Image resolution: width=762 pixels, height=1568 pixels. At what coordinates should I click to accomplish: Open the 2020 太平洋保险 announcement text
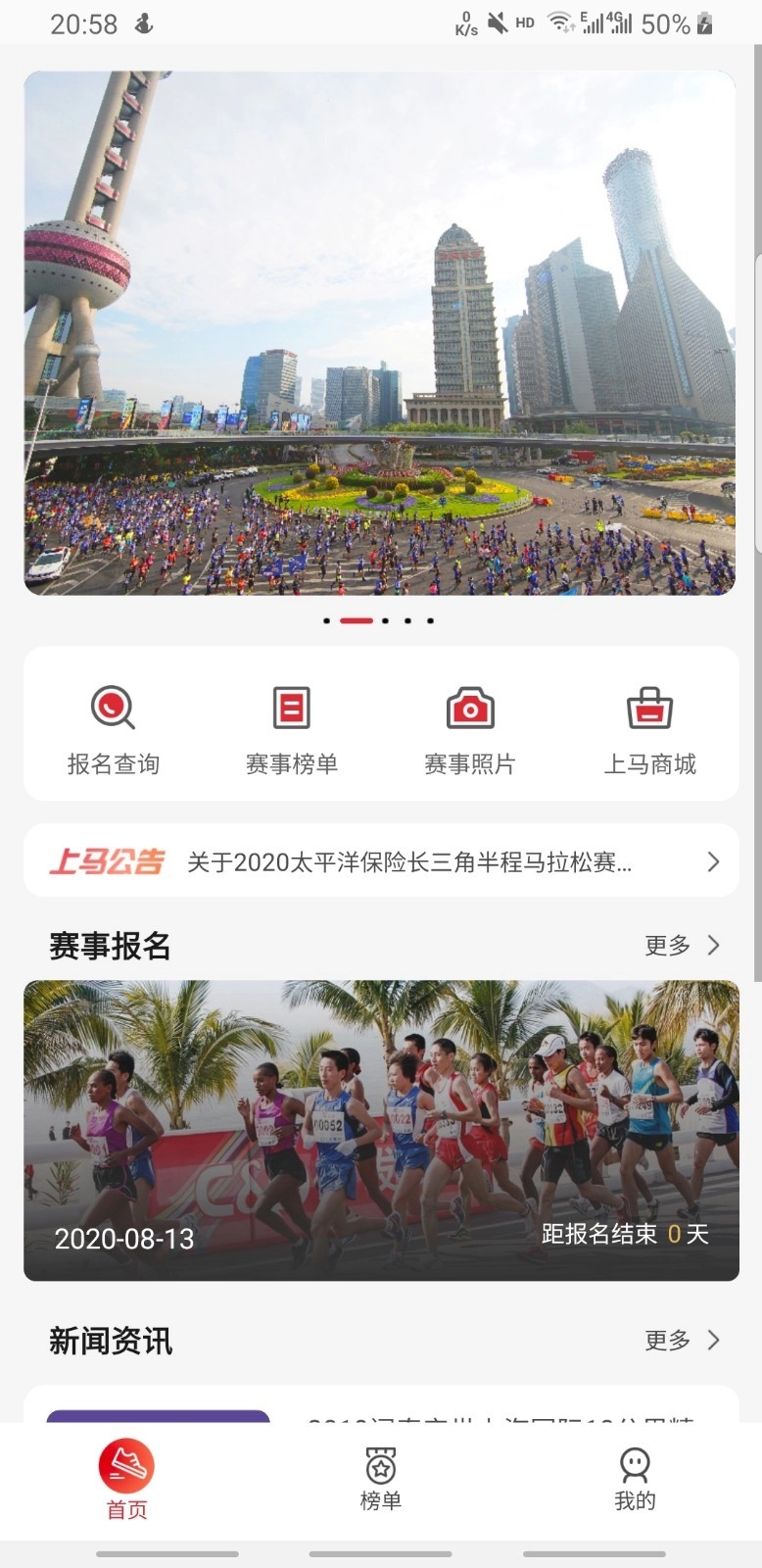point(411,861)
